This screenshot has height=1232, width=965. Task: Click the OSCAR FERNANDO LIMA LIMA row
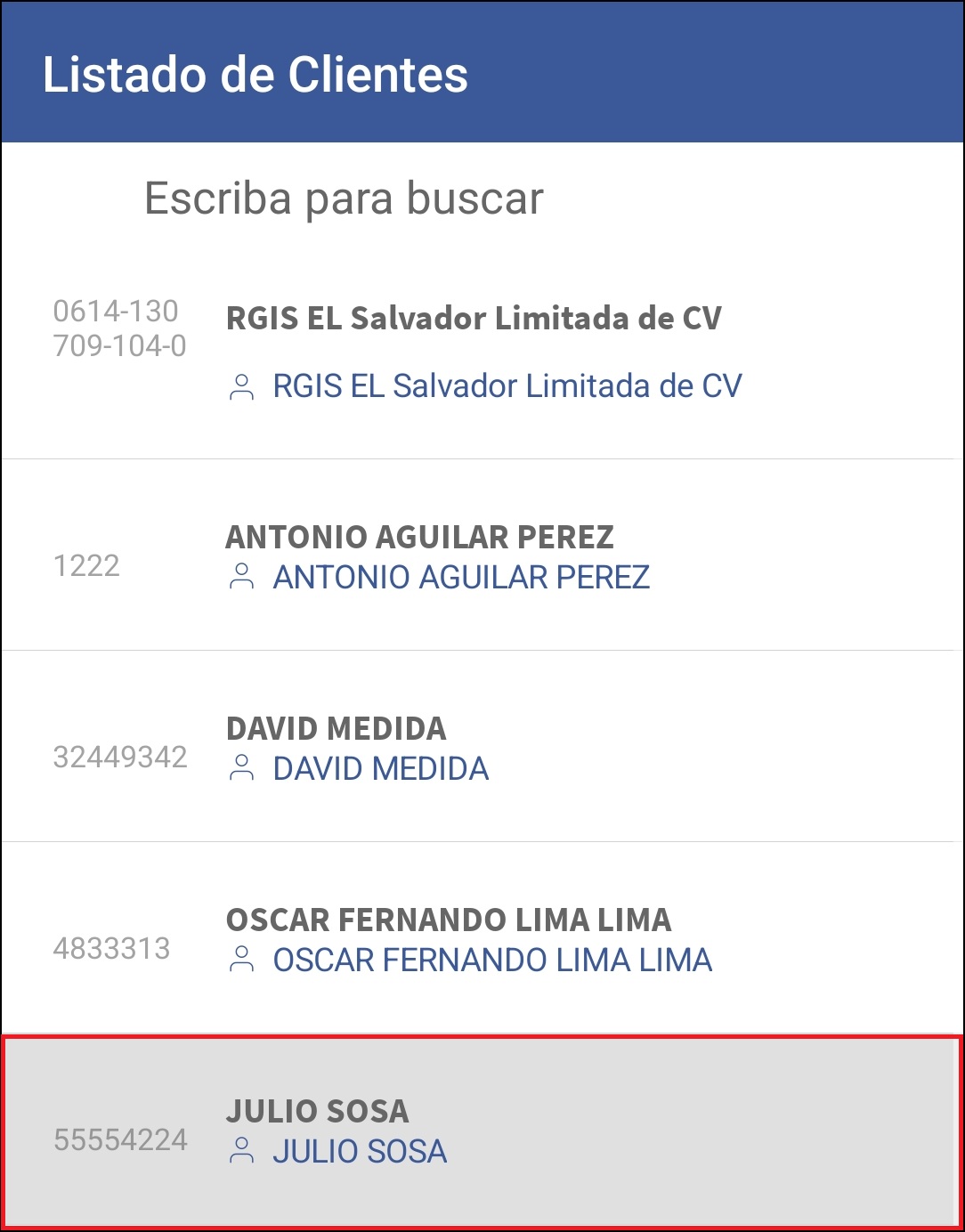coord(482,935)
